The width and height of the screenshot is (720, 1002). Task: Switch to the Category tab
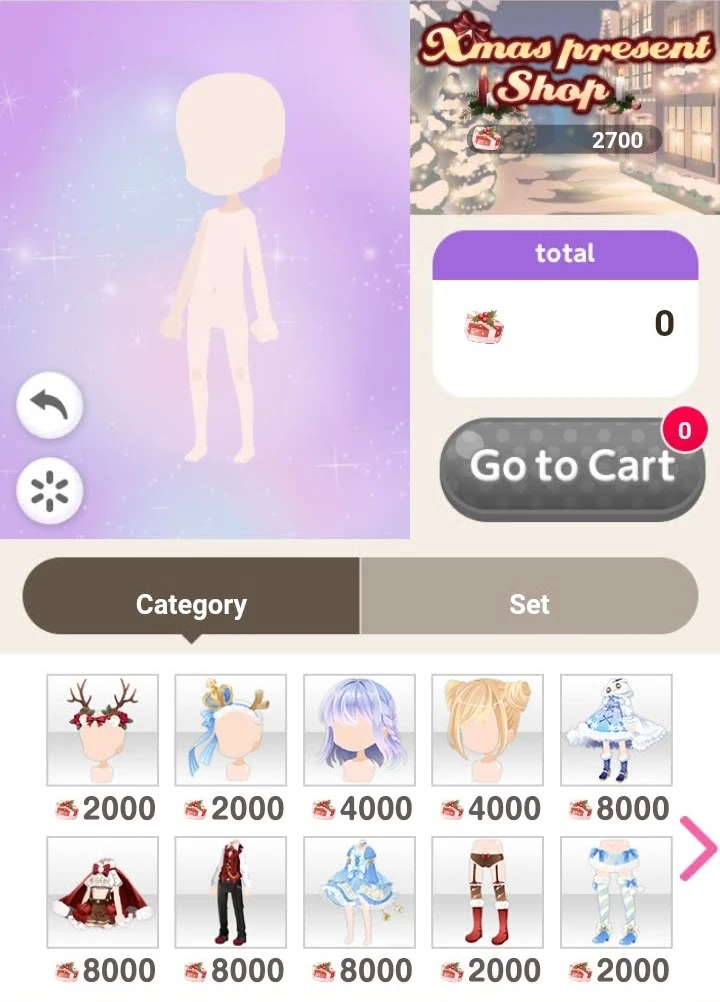click(x=191, y=604)
